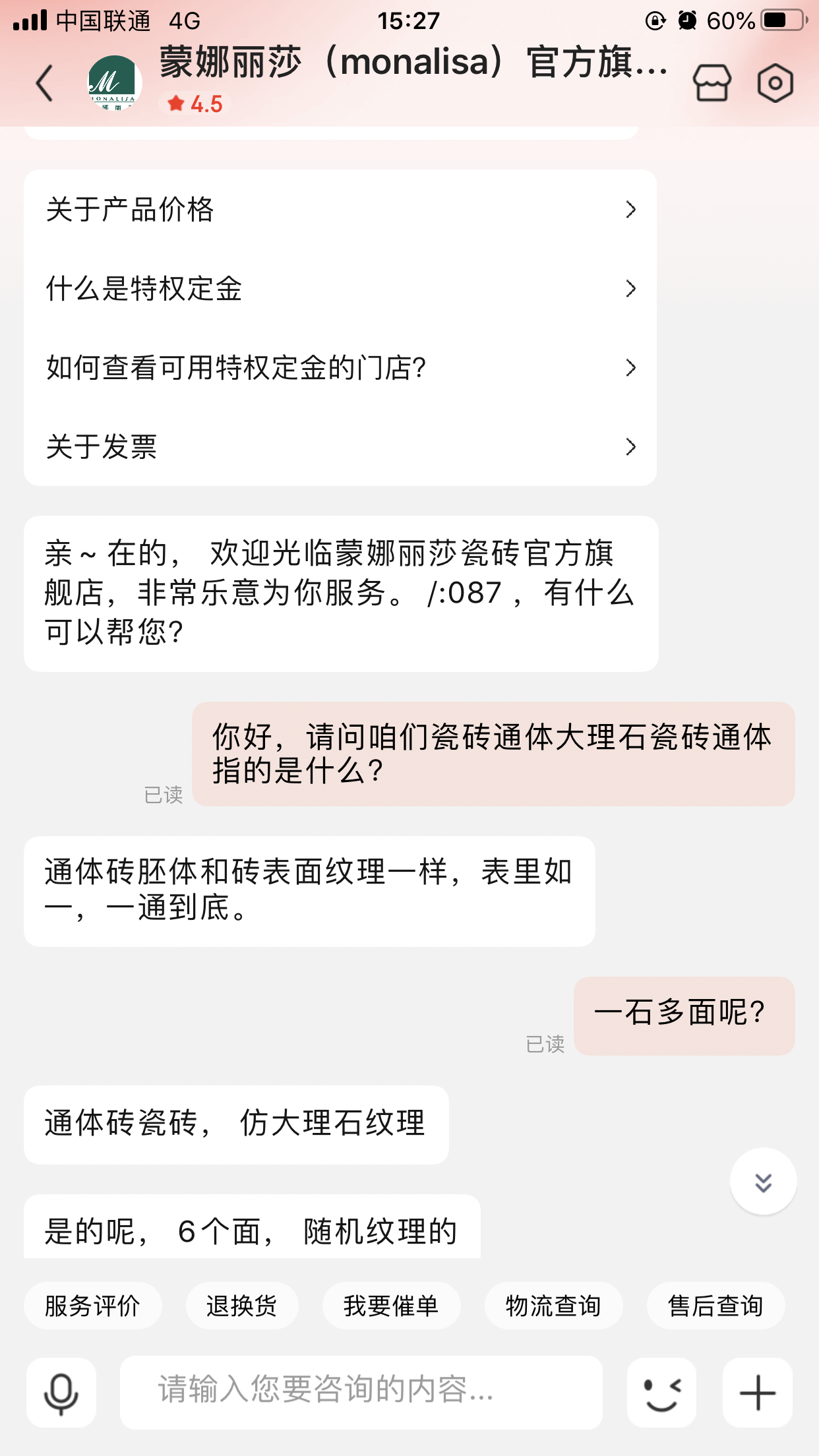Open chat settings hexagon icon
The height and width of the screenshot is (1456, 819).
[775, 84]
